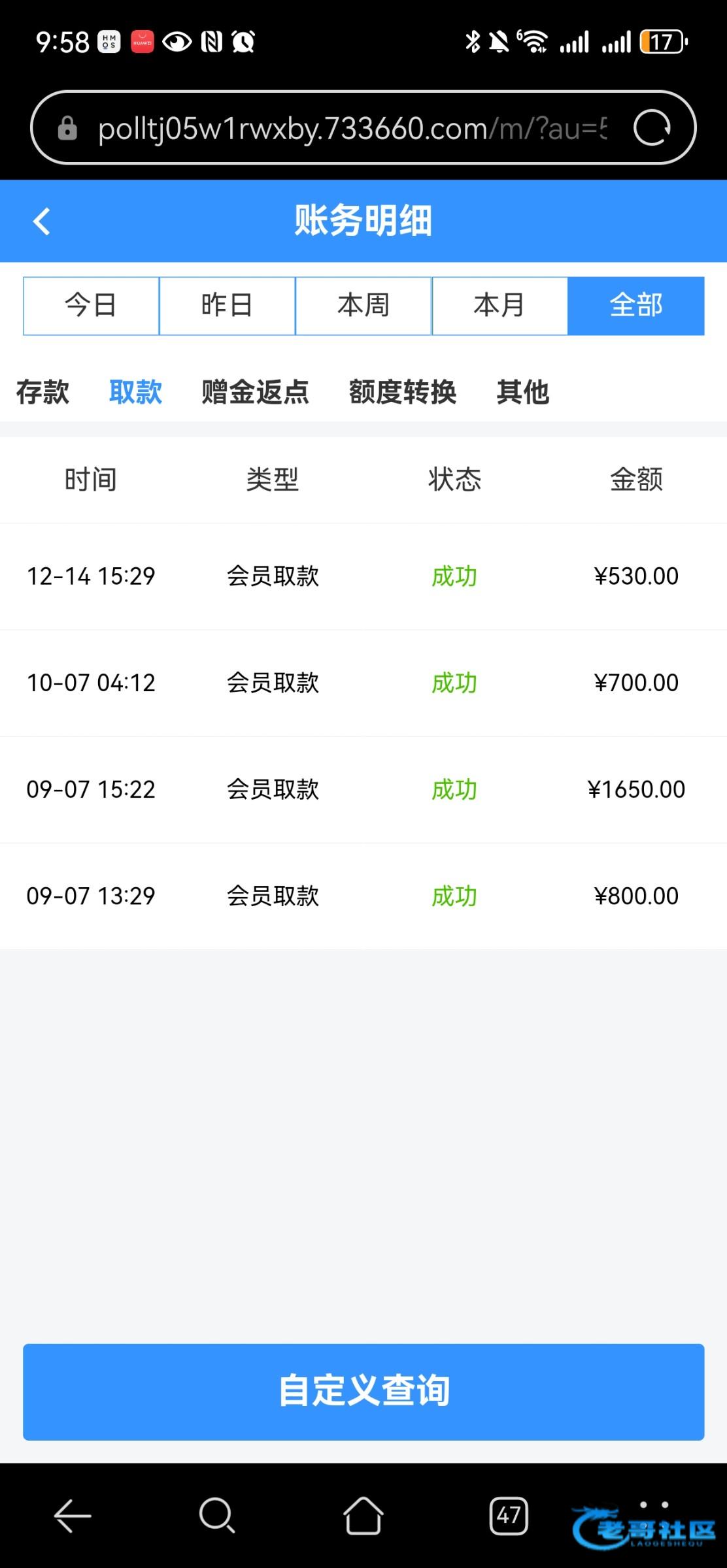This screenshot has height=1568, width=727.
Task: Open browser tabs switcher showing 47
Action: tap(509, 1515)
